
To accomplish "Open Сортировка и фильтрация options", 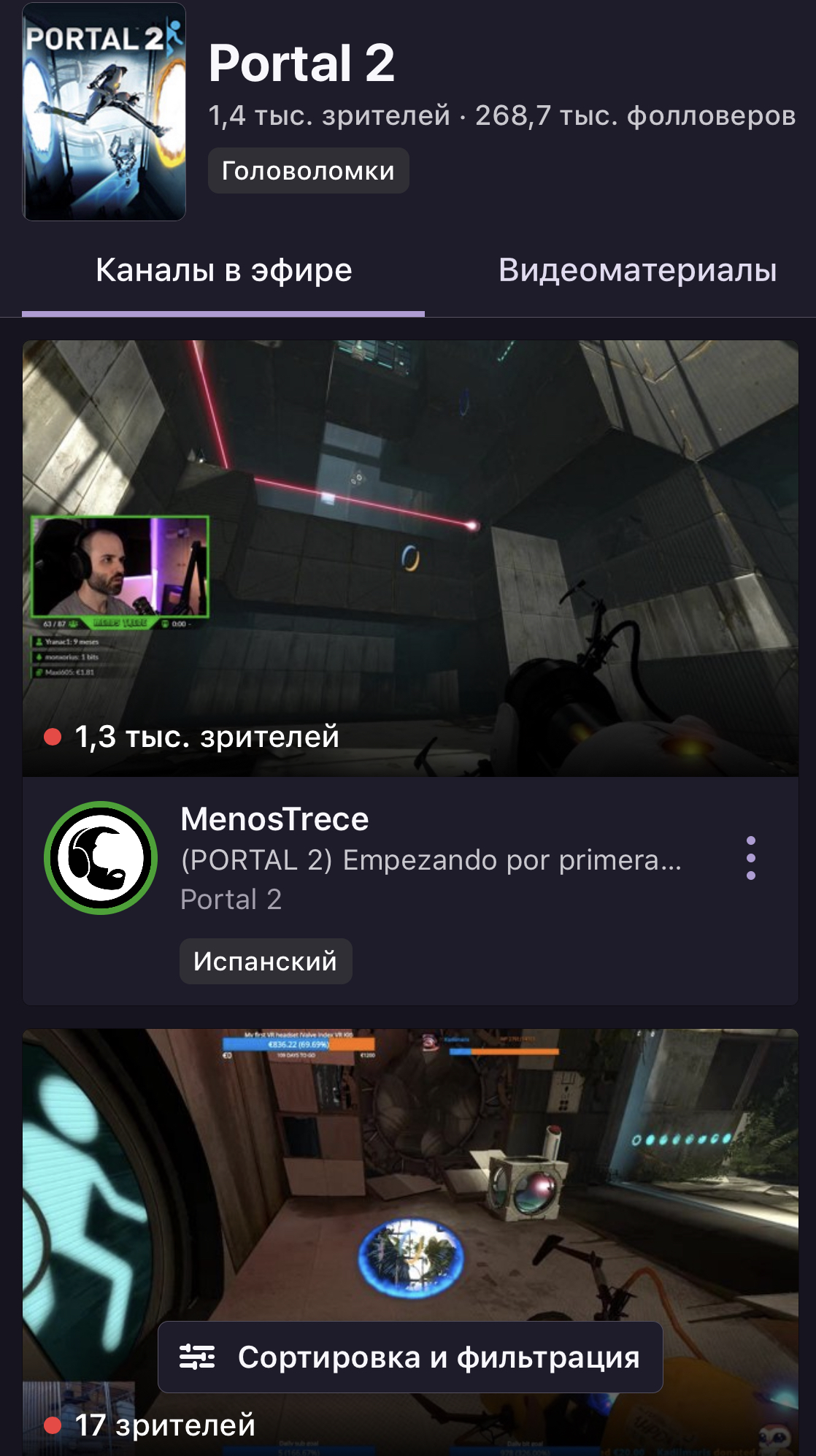I will [410, 1357].
